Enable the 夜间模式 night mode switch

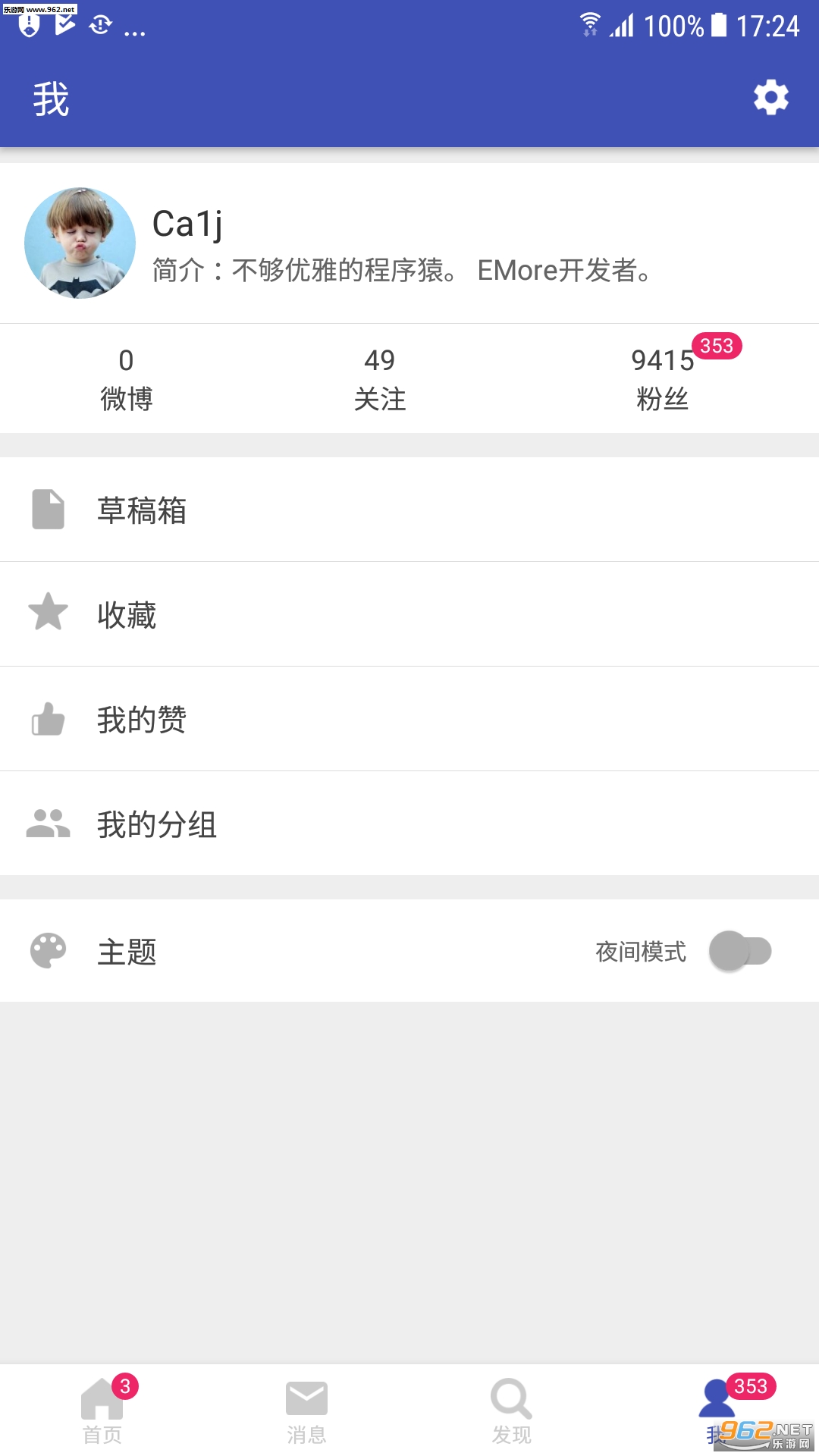[x=740, y=951]
